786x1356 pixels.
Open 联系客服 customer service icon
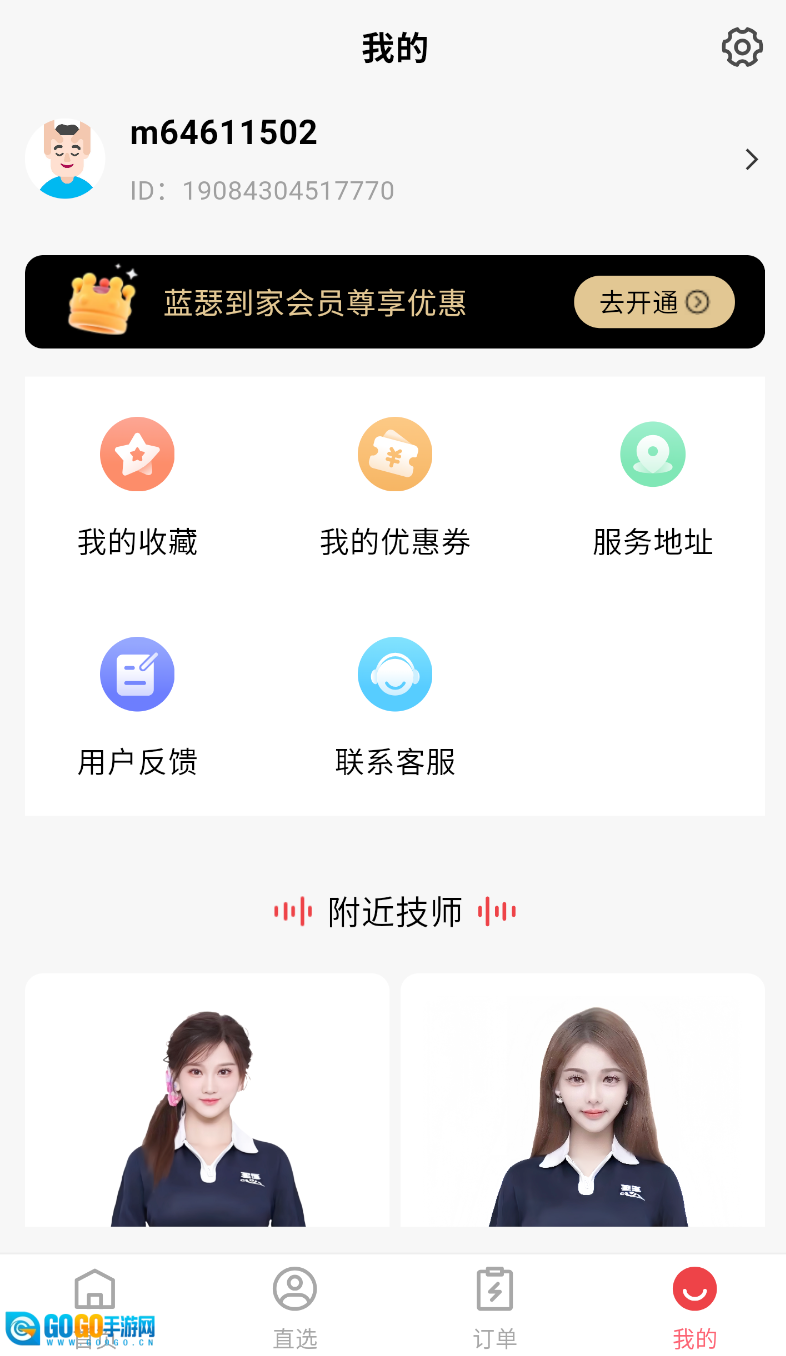tap(394, 674)
